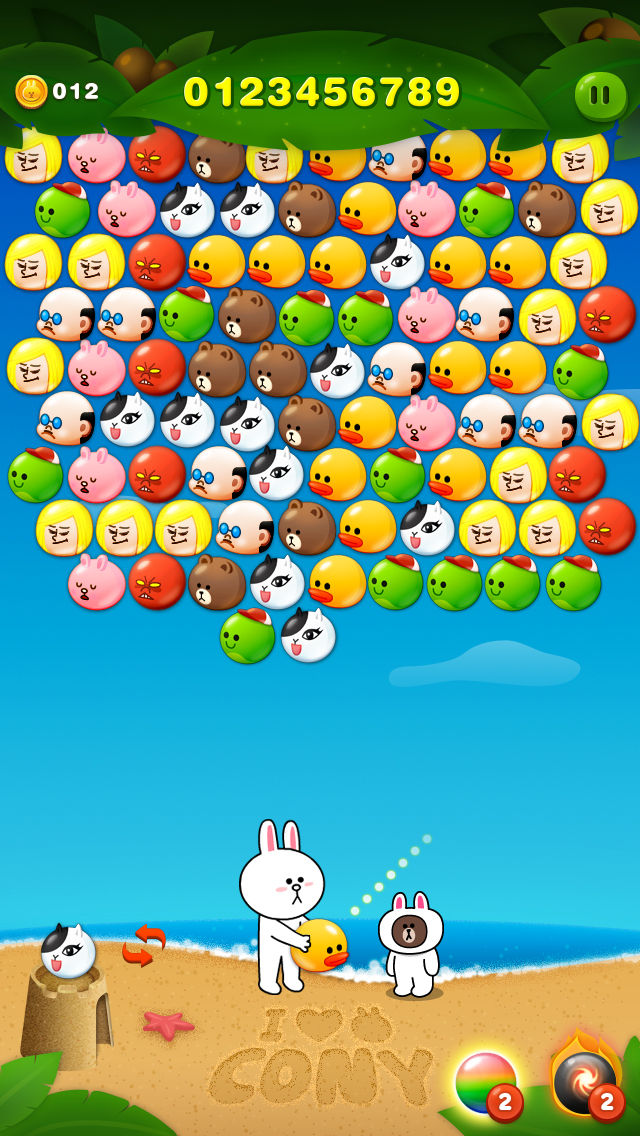Use the rainbow bubble power-up

click(485, 1082)
